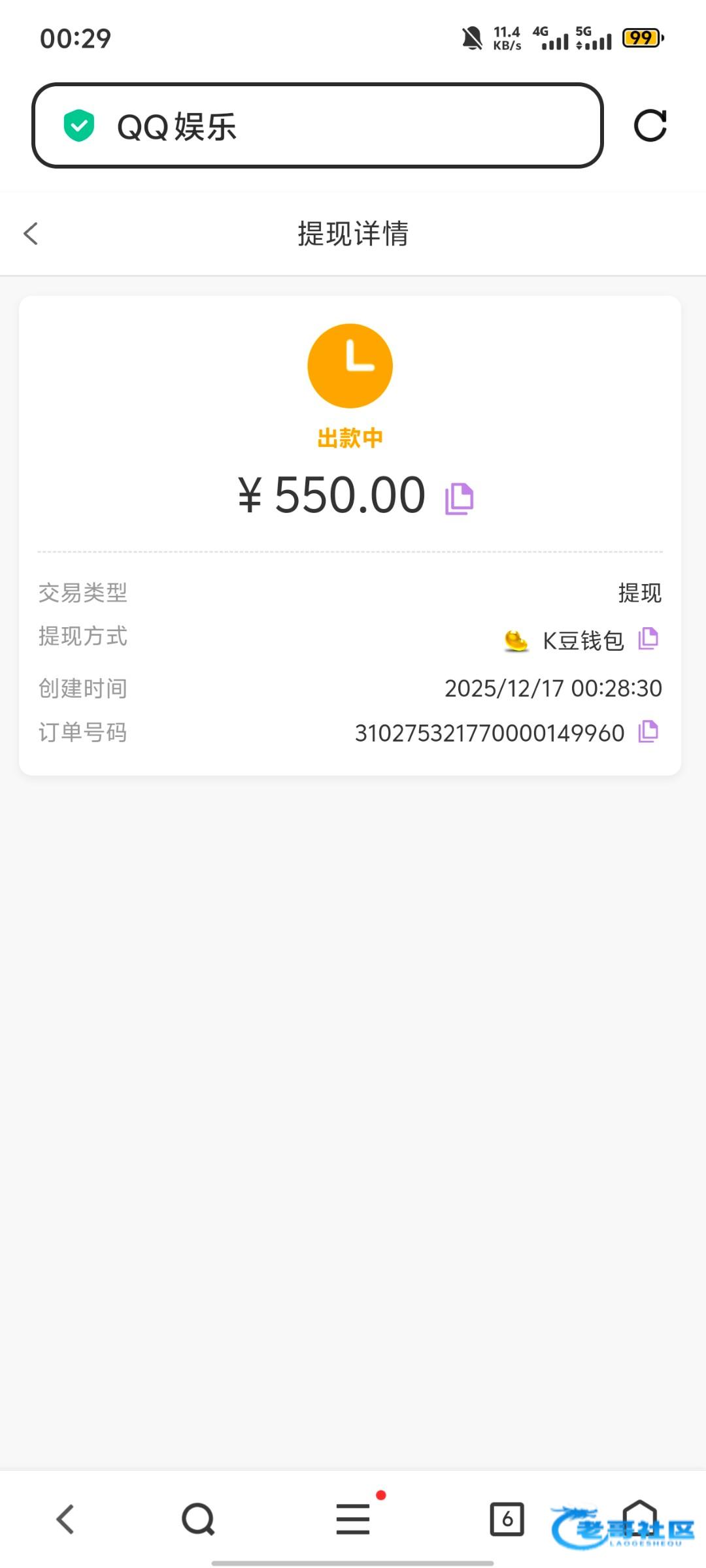Tap the browser back arrow in bottom bar

(65, 1519)
